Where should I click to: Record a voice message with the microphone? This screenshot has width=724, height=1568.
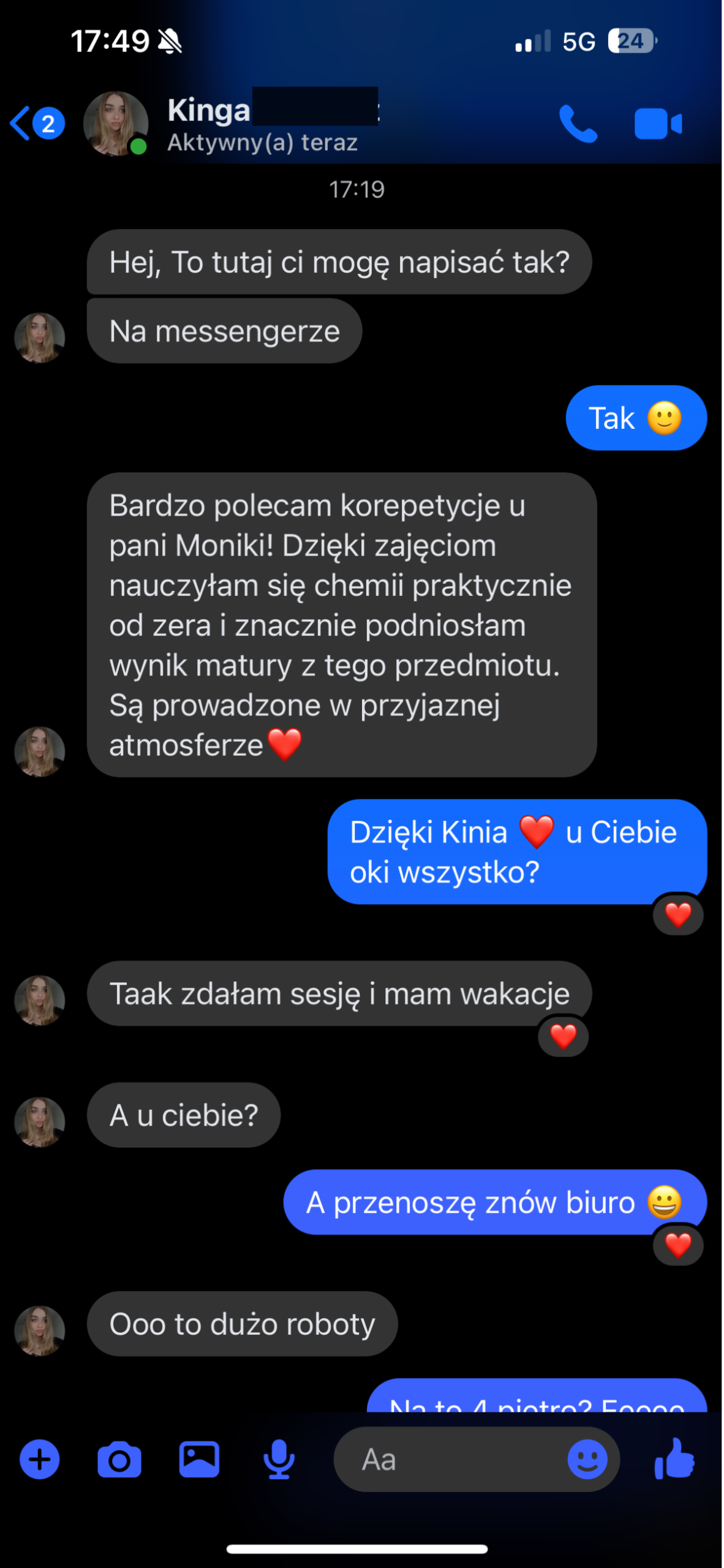click(279, 1460)
